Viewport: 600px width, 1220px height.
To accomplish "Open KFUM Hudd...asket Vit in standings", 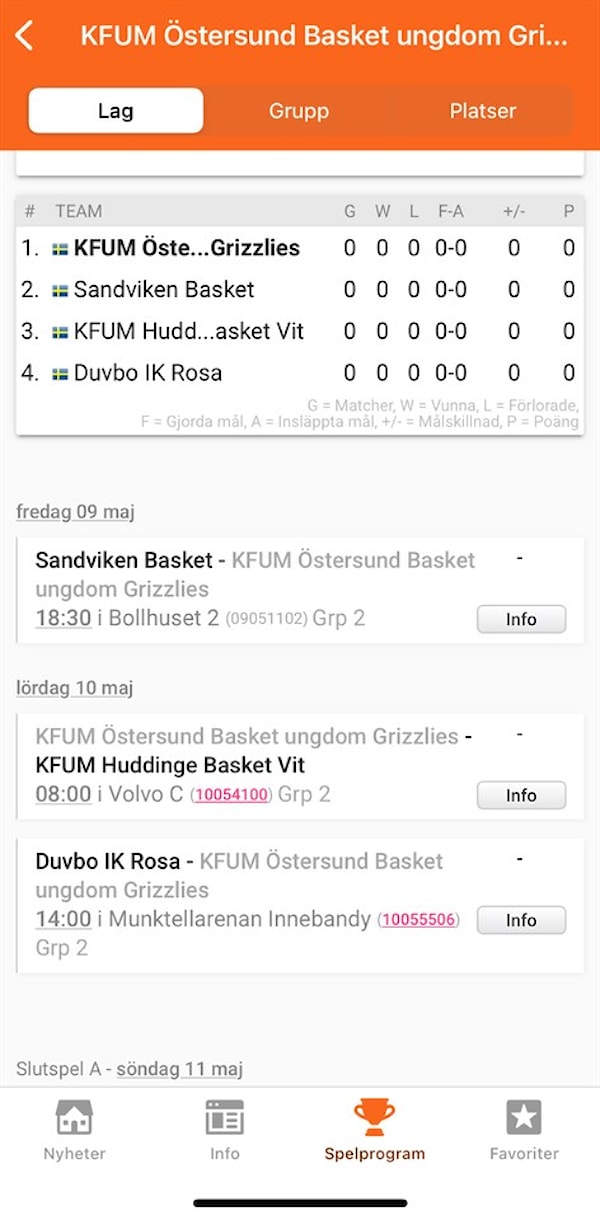I will click(x=300, y=332).
